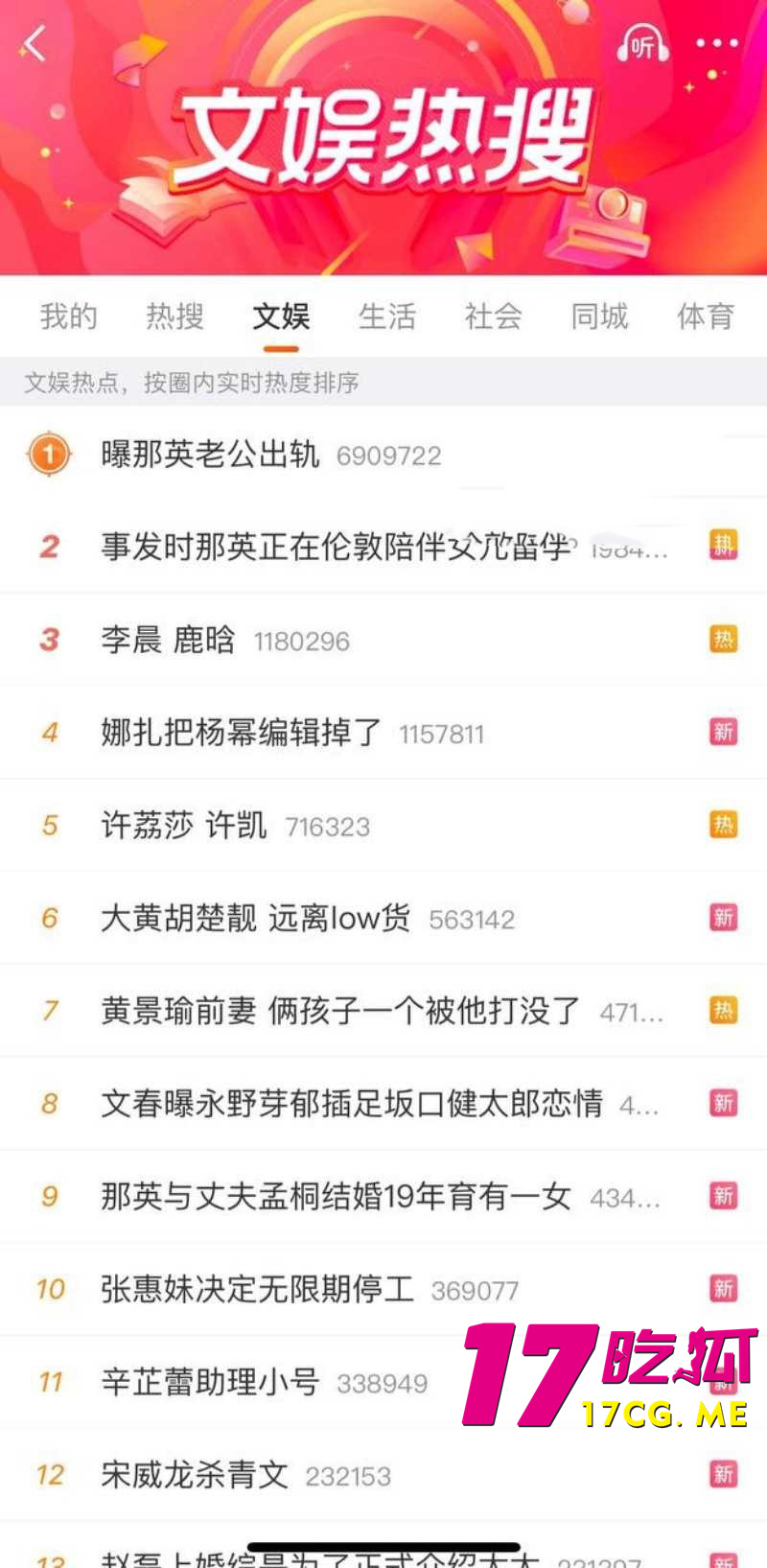Tap the 热 badge beside 李晨 鹿晗
Image resolution: width=767 pixels, height=1568 pixels.
pyautogui.click(x=723, y=640)
